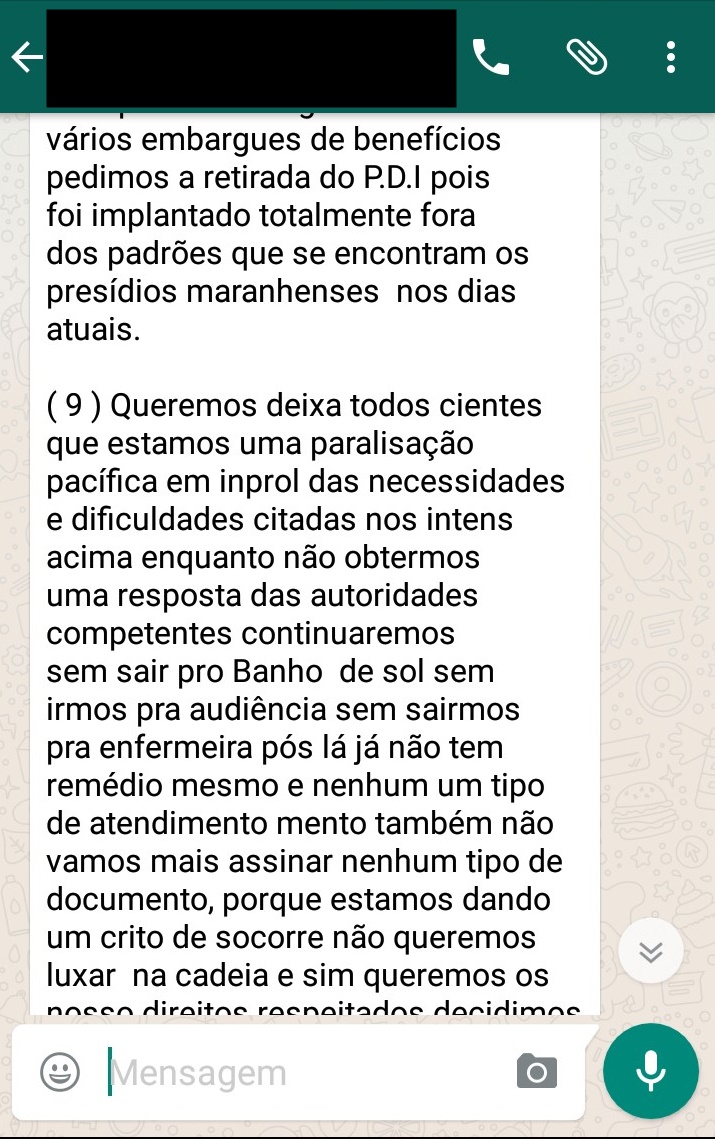Open the attachment paperclip menu
Viewport: 715px width, 1139px height.
point(587,58)
